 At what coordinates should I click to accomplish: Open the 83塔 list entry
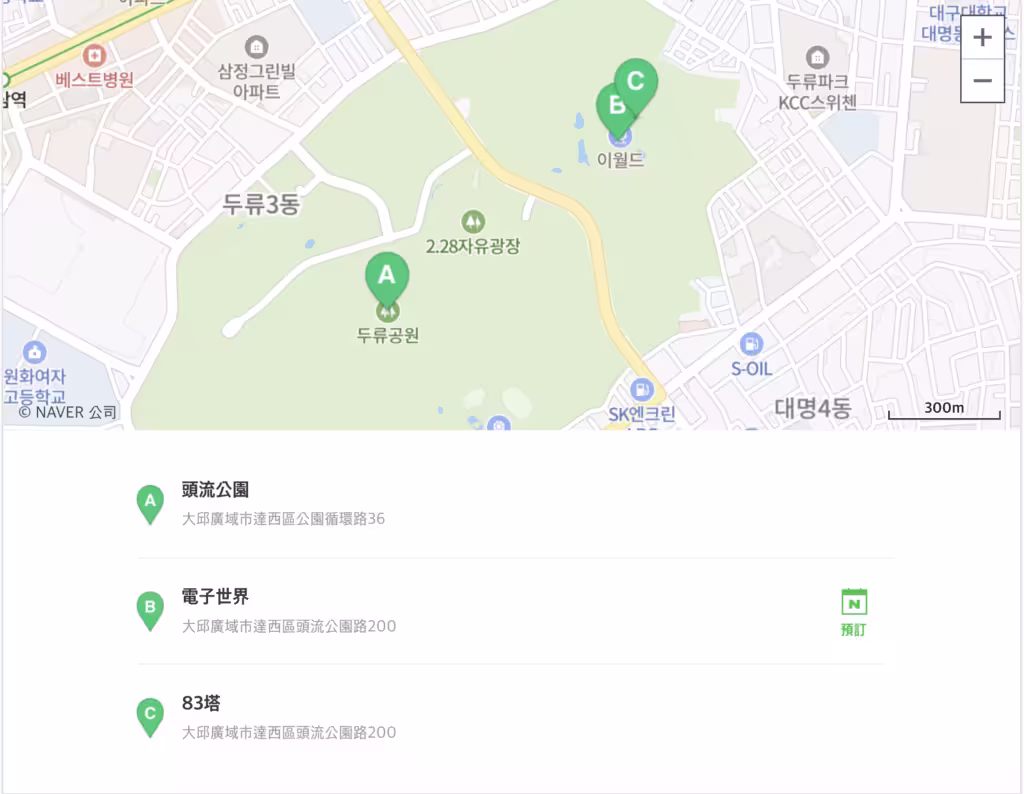point(201,703)
